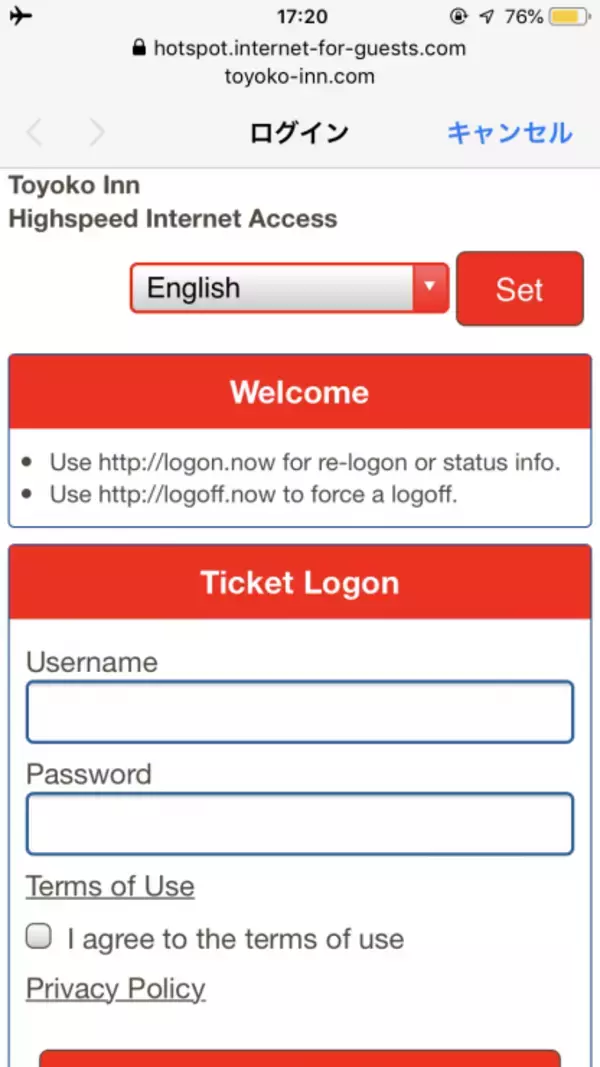
Task: Focus the Username field
Action: 299,712
